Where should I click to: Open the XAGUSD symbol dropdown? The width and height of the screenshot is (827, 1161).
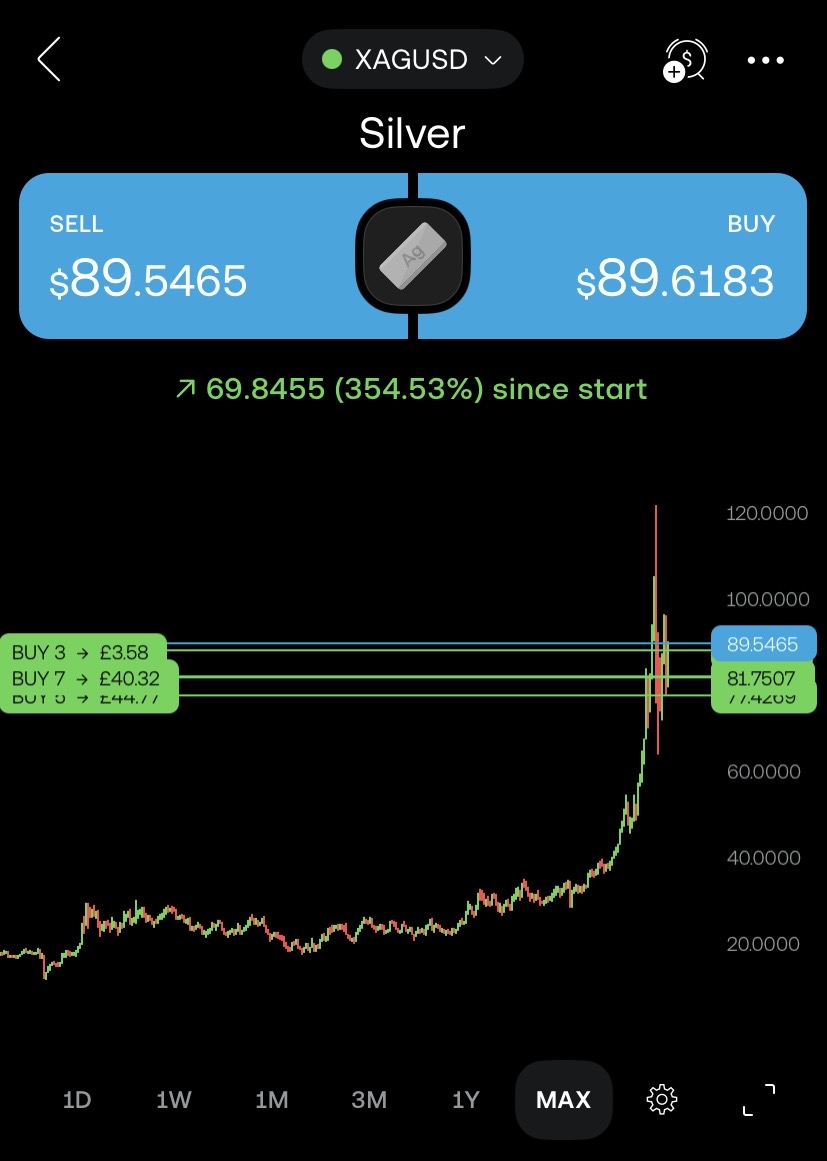coord(412,60)
